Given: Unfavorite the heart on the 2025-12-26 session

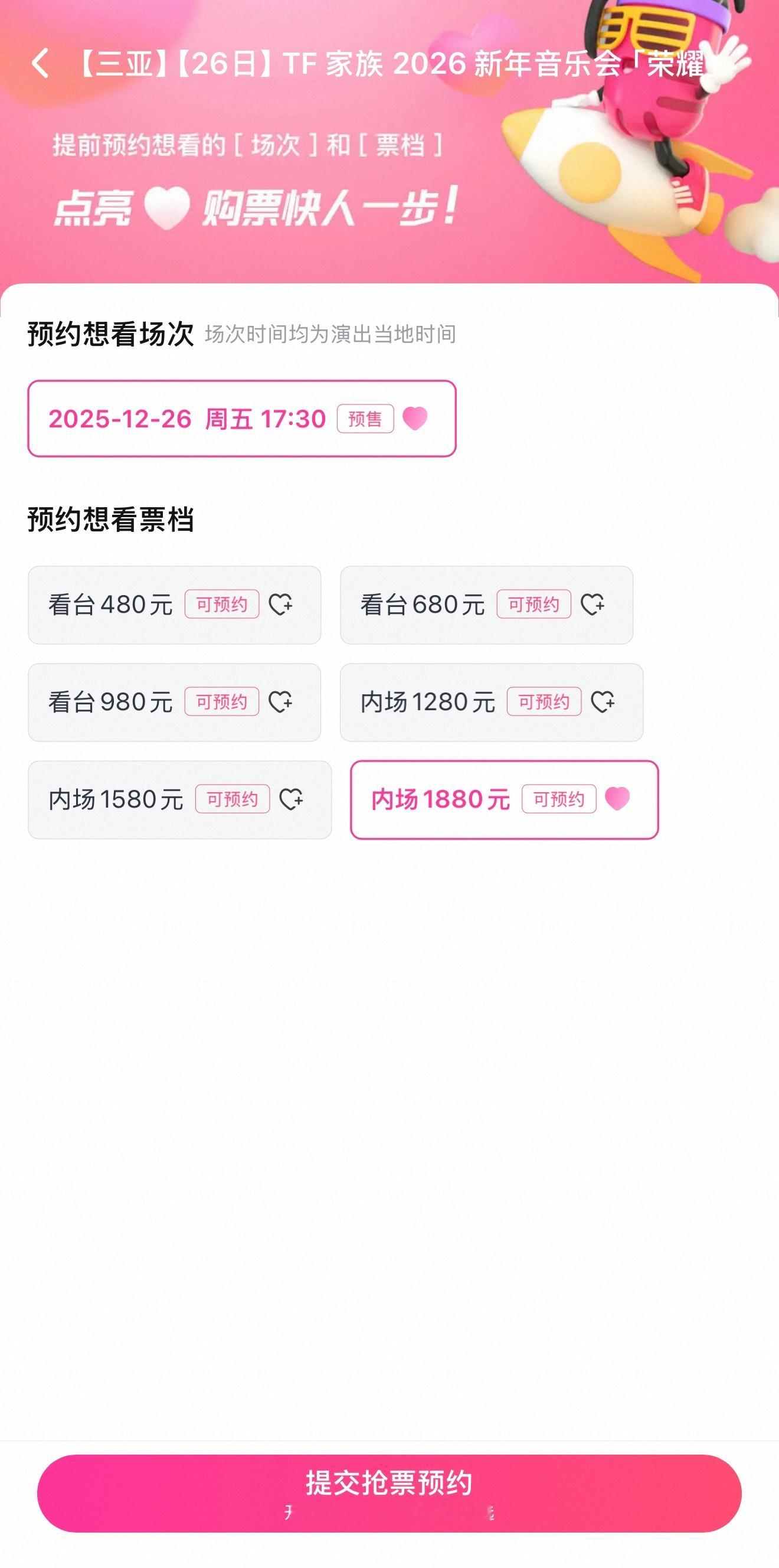Looking at the screenshot, I should (x=415, y=419).
